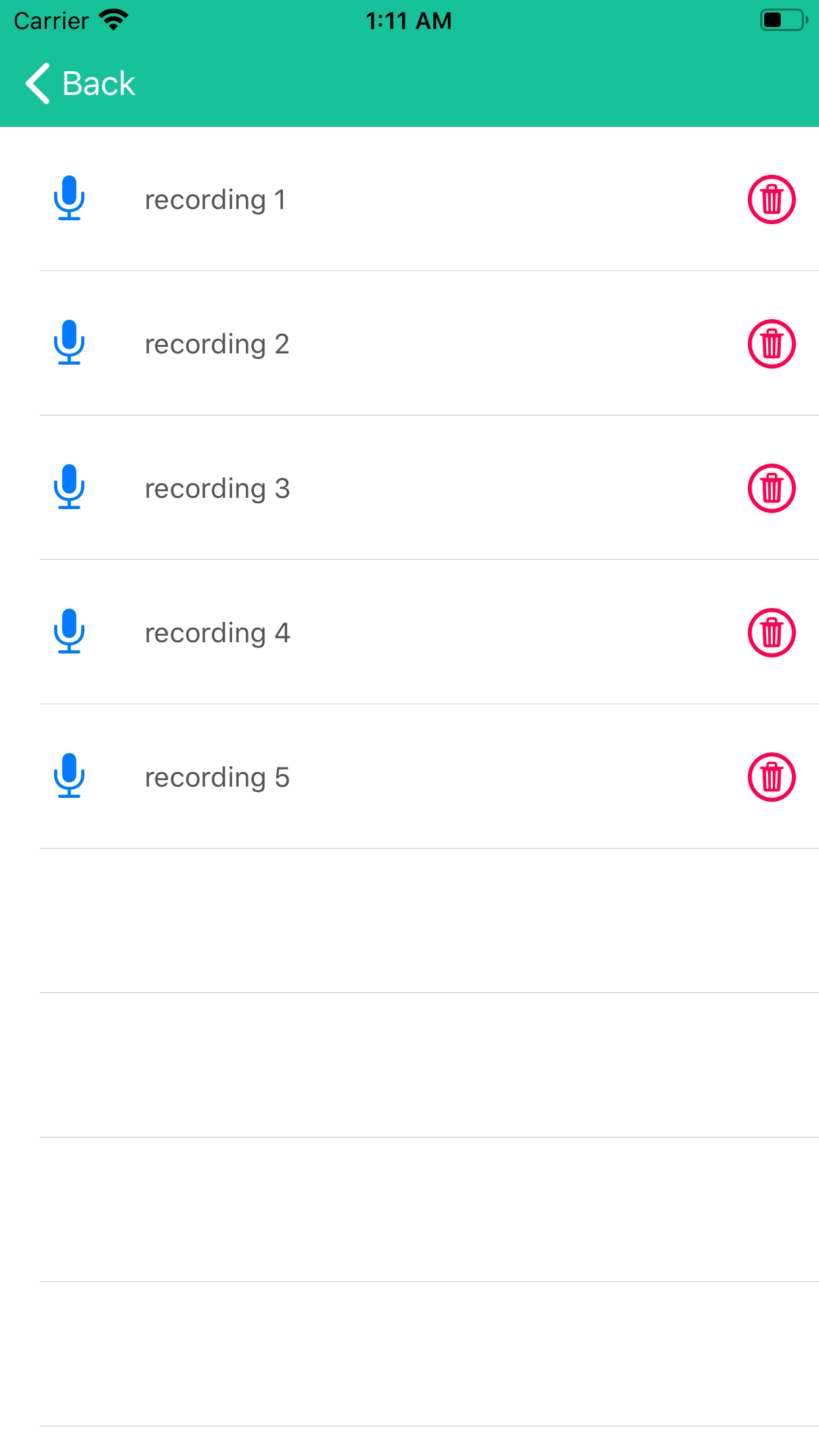
Task: Select the microphone icon next to recording 4
Action: [69, 632]
